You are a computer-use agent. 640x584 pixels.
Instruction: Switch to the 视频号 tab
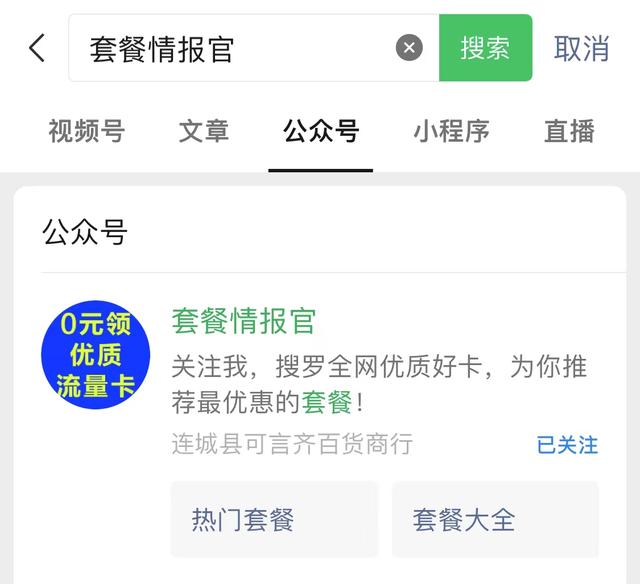coord(86,131)
